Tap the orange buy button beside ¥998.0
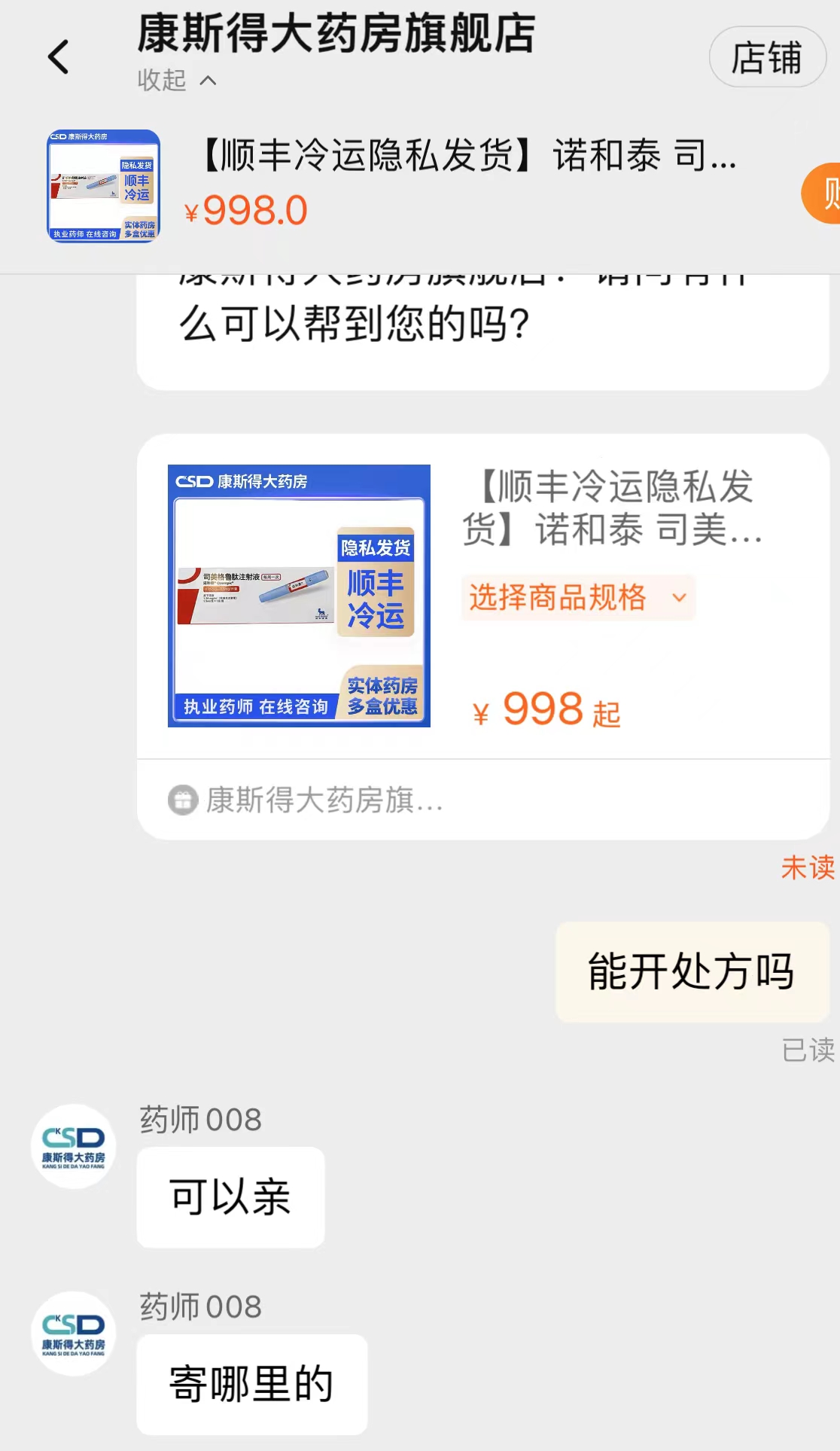 (x=824, y=194)
